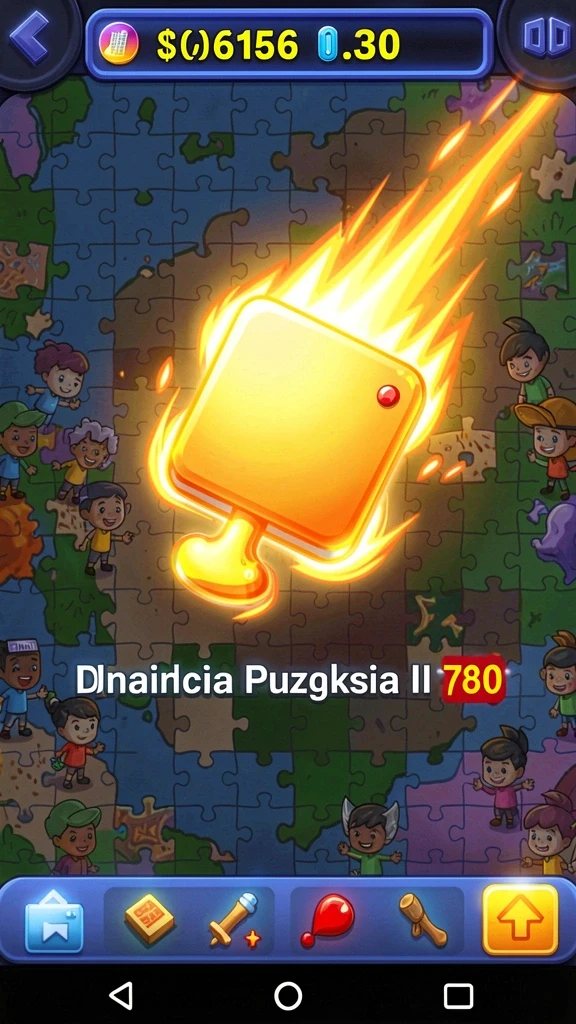The width and height of the screenshot is (576, 1024).
Task: Open the blue bookmark item in toolbar
Action: click(54, 920)
